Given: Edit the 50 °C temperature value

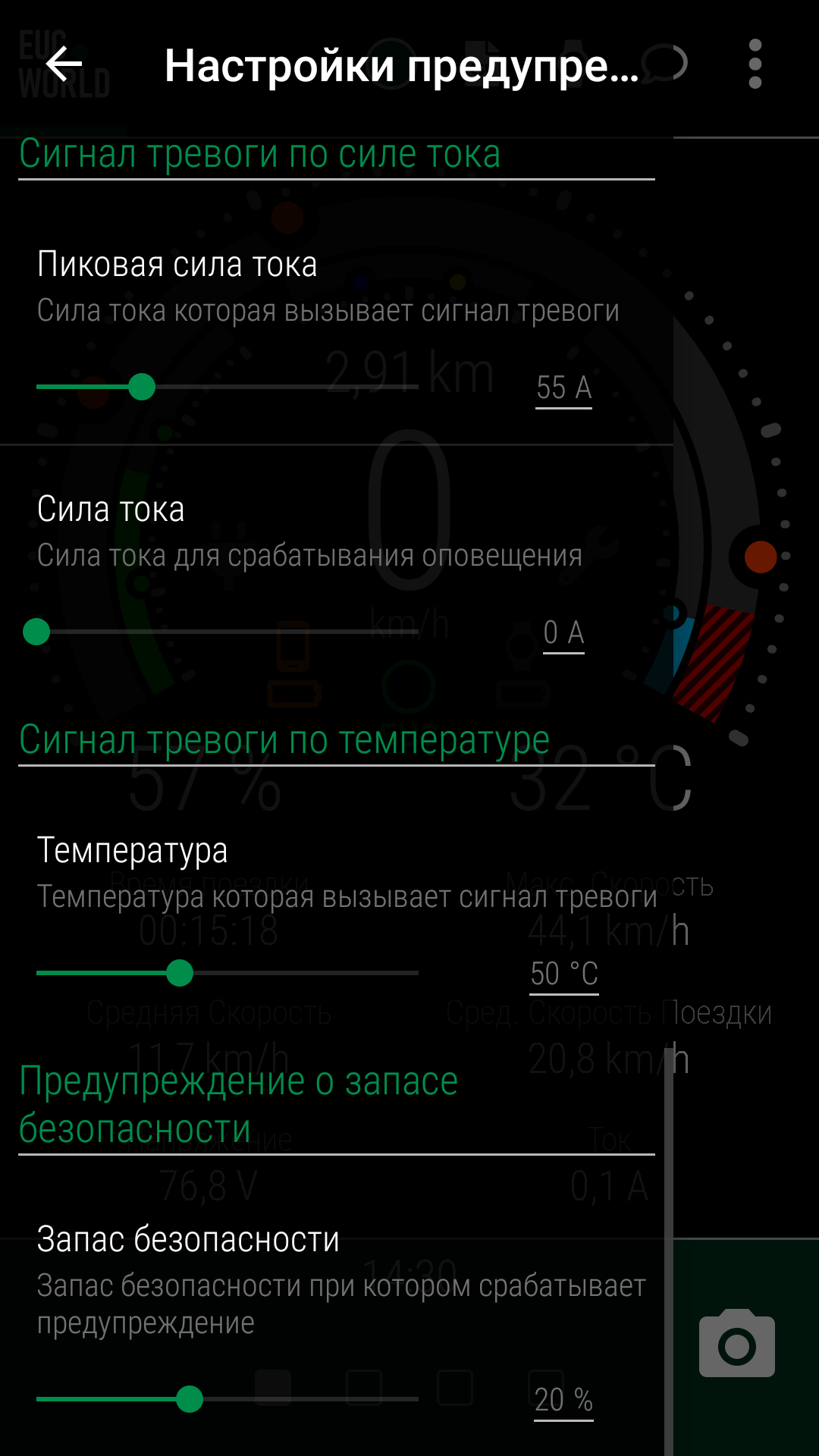Looking at the screenshot, I should 564,974.
